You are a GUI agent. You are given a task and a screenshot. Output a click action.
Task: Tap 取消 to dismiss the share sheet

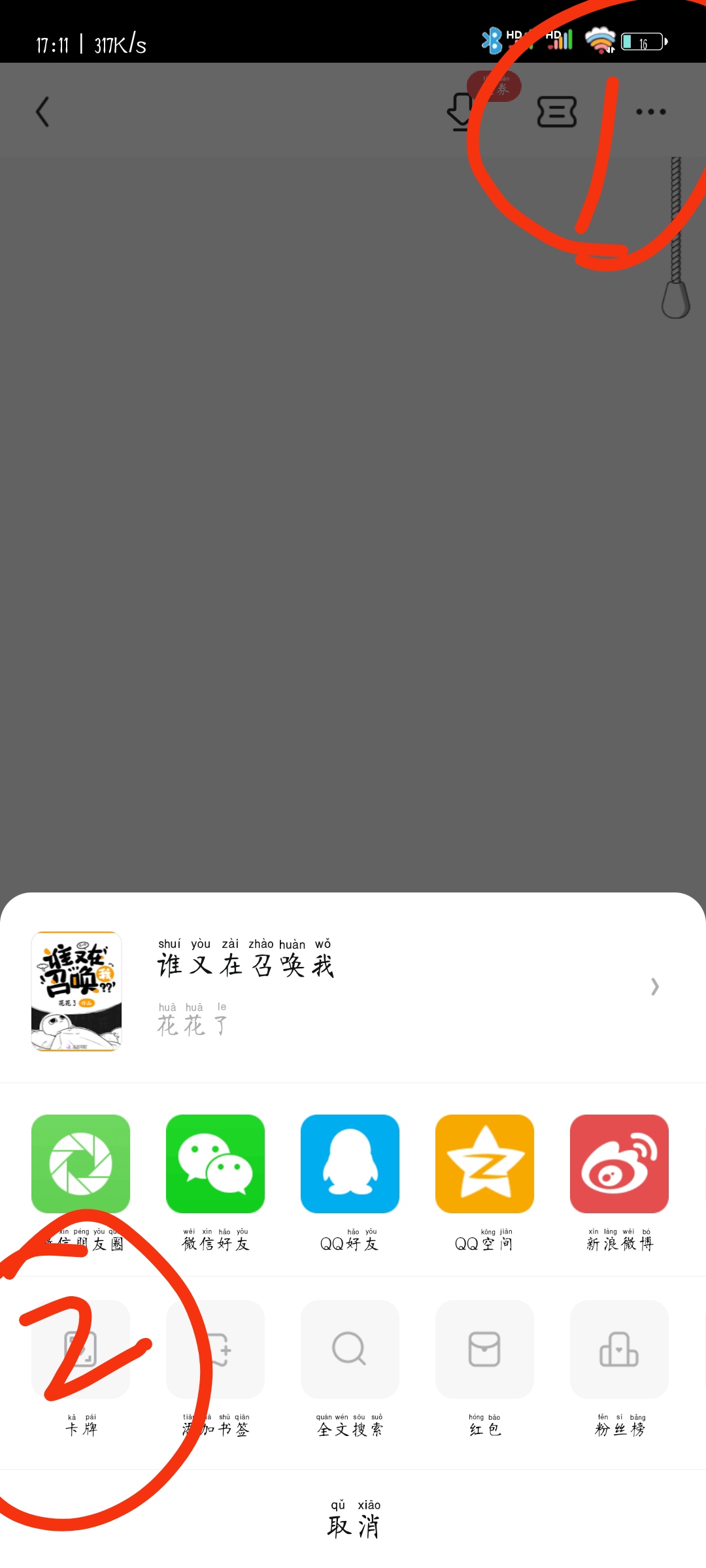(x=353, y=1520)
